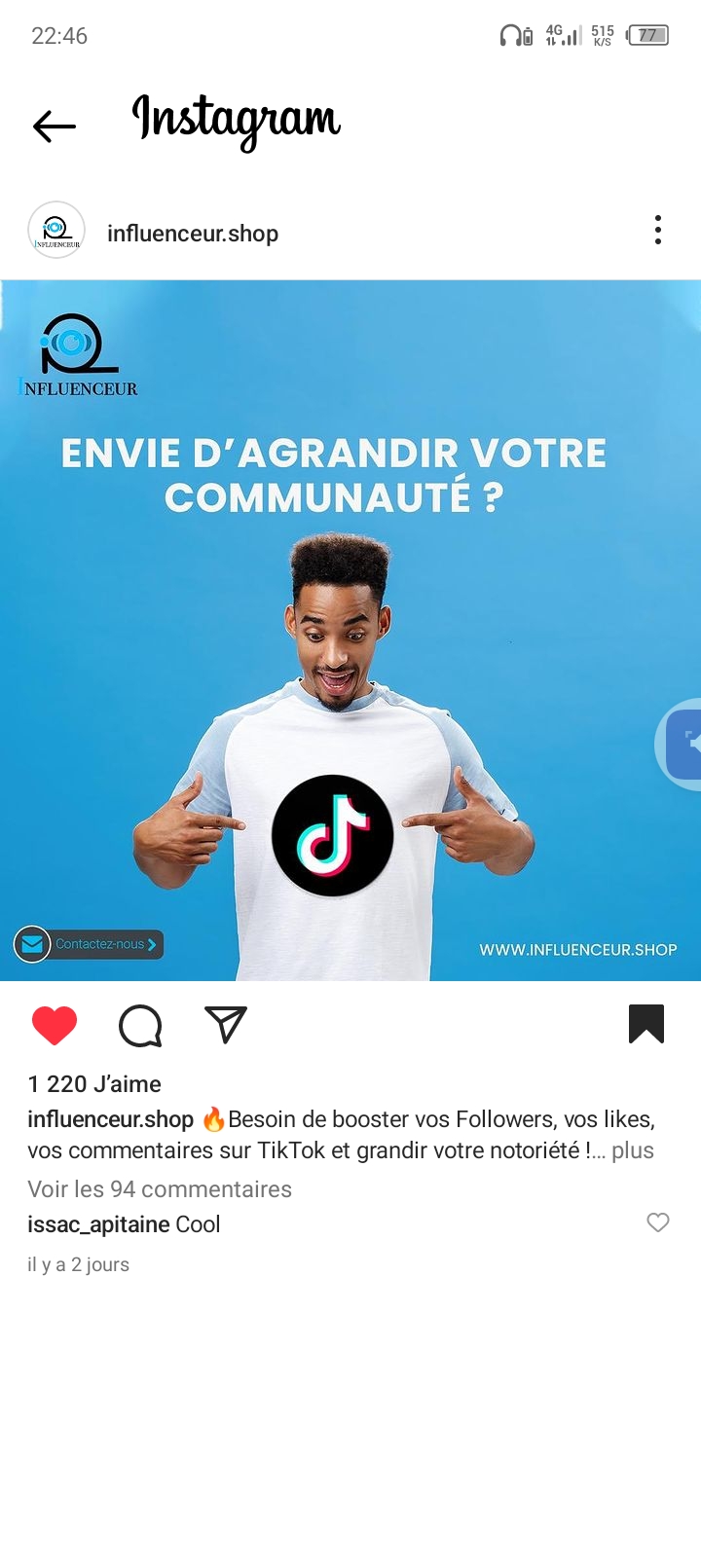Share the post via paper plane icon

(226, 1025)
